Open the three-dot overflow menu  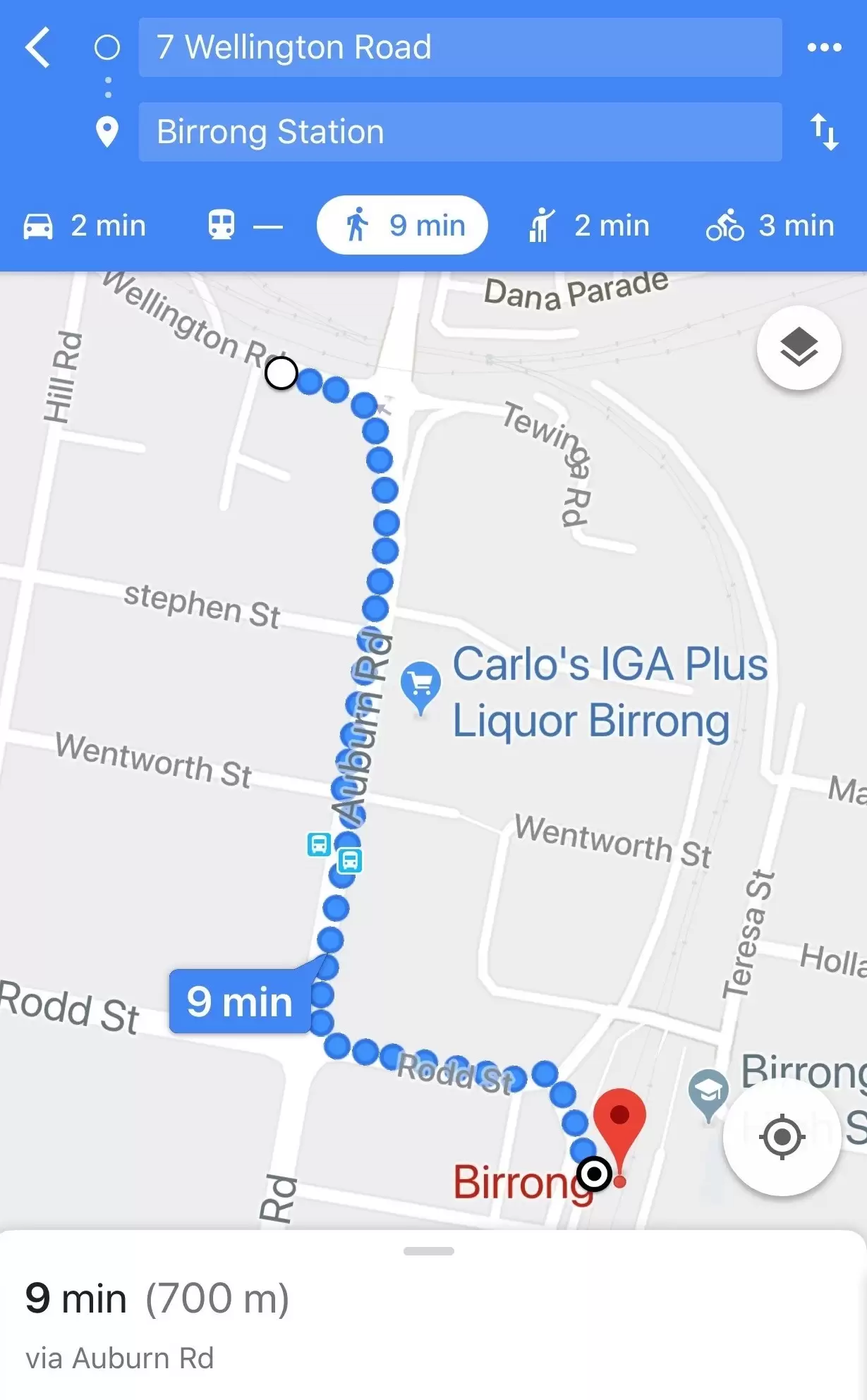coord(824,48)
